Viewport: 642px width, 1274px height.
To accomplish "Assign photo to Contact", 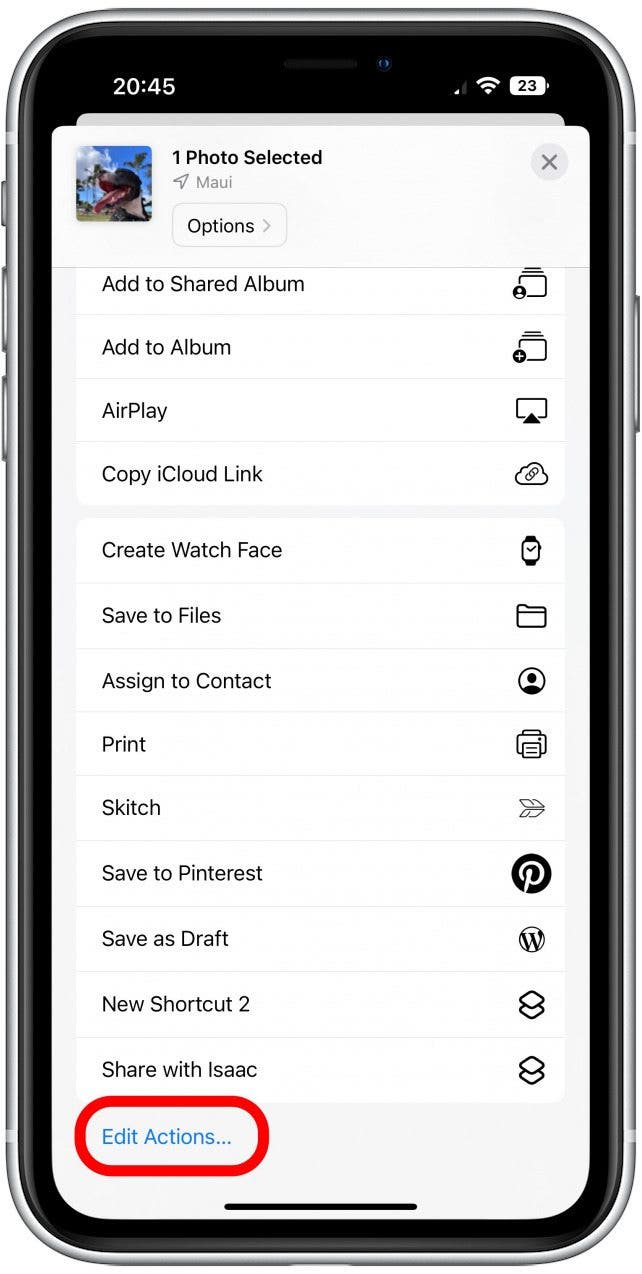I will coord(320,681).
